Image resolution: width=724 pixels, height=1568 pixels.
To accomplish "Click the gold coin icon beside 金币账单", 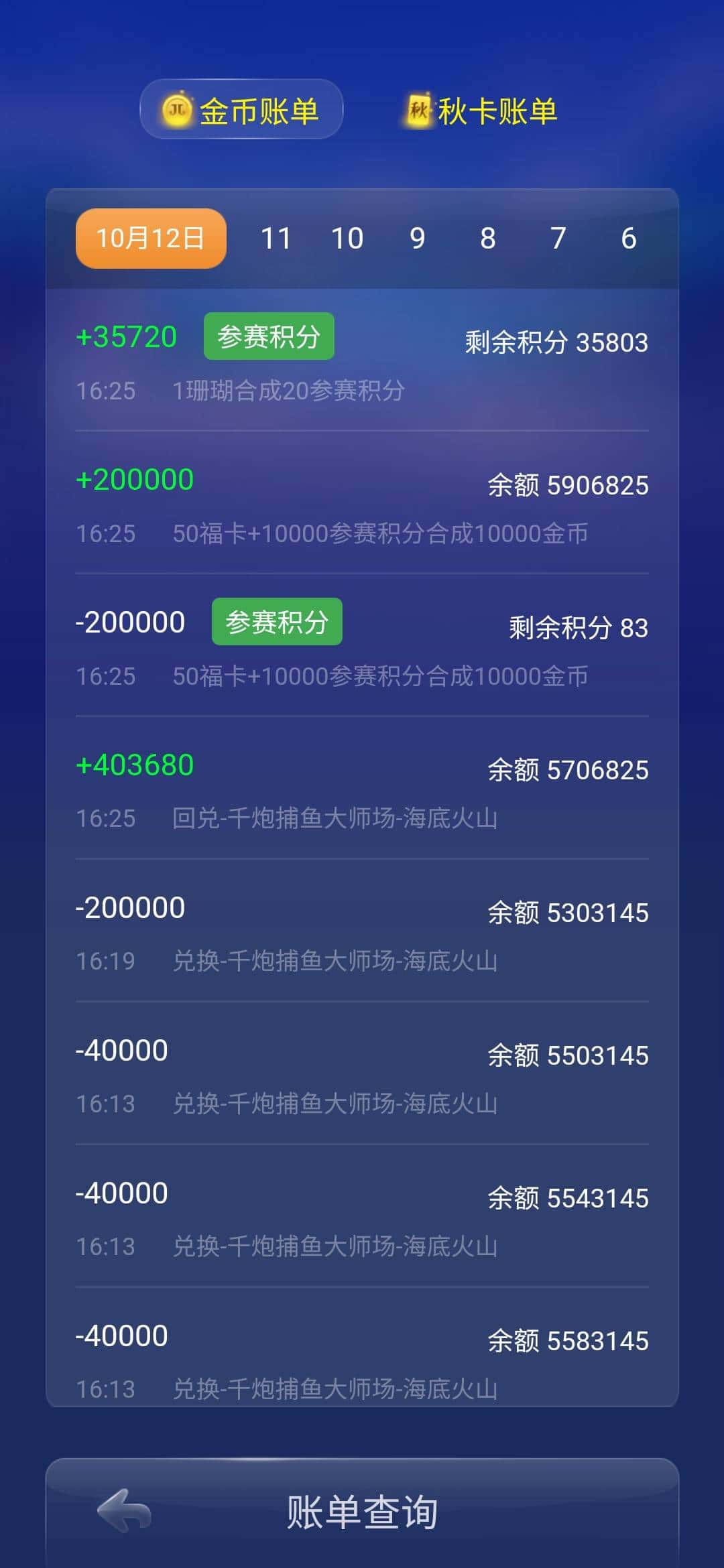I will tap(176, 110).
